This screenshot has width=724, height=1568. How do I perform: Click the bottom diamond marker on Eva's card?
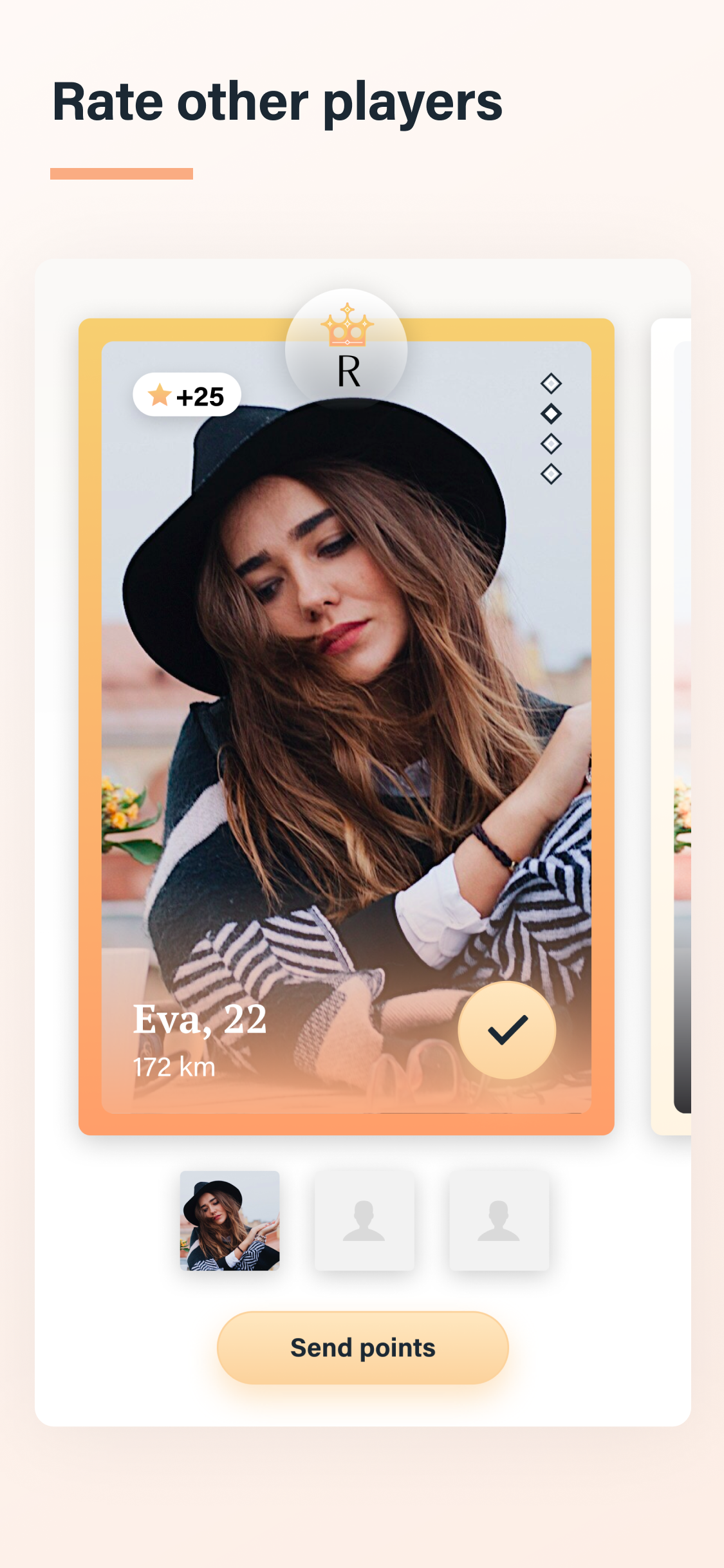pos(550,473)
